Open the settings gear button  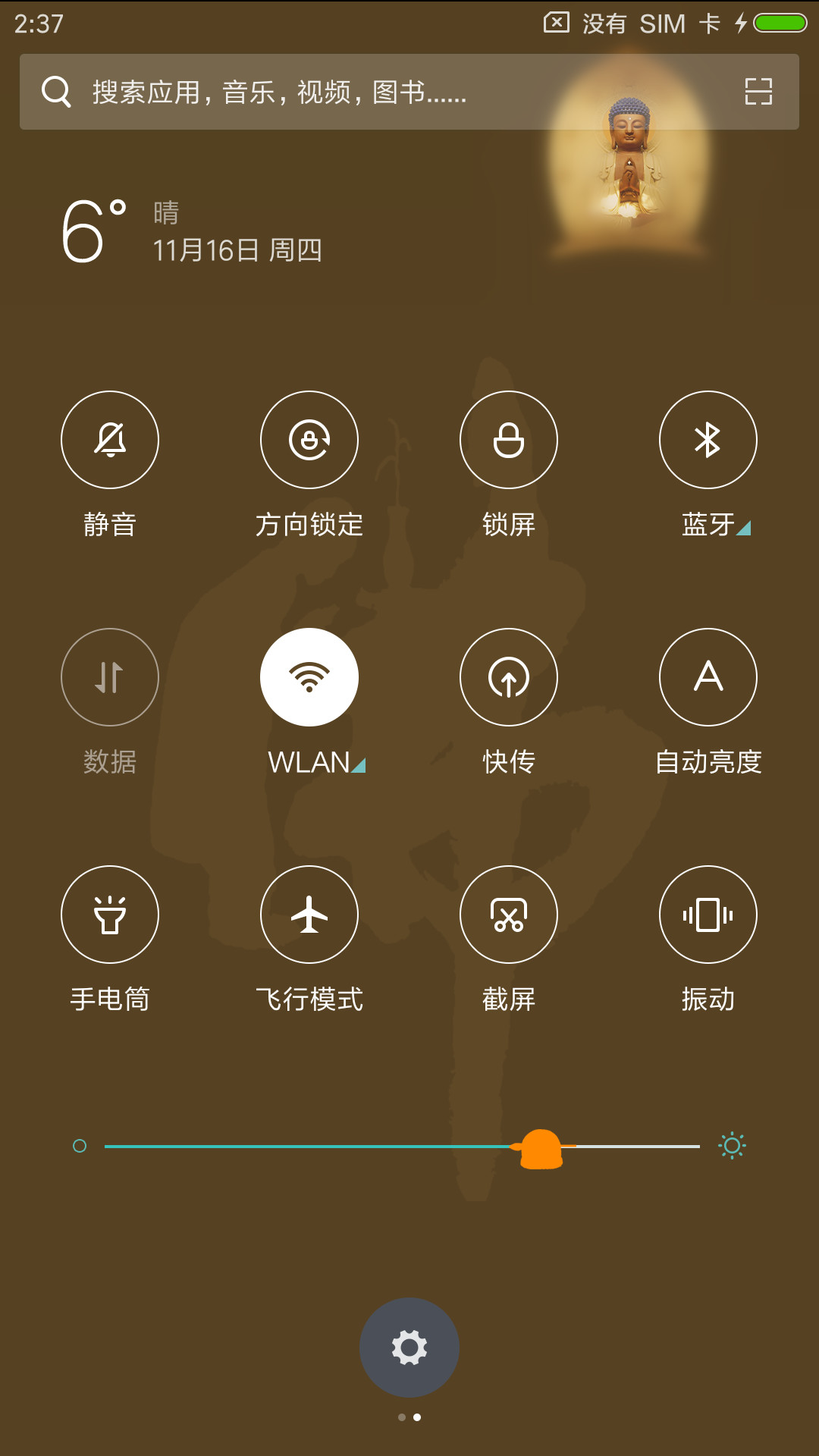tap(409, 1348)
